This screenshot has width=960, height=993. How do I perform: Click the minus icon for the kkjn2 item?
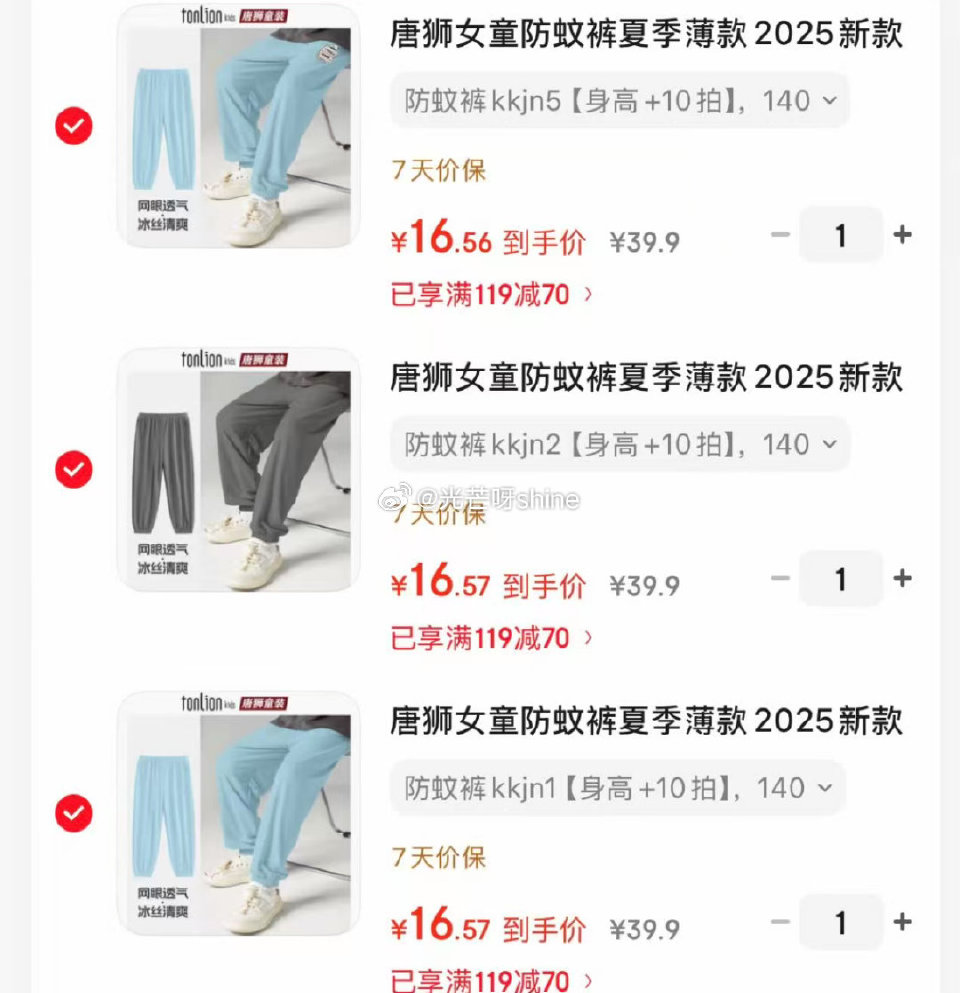(781, 579)
